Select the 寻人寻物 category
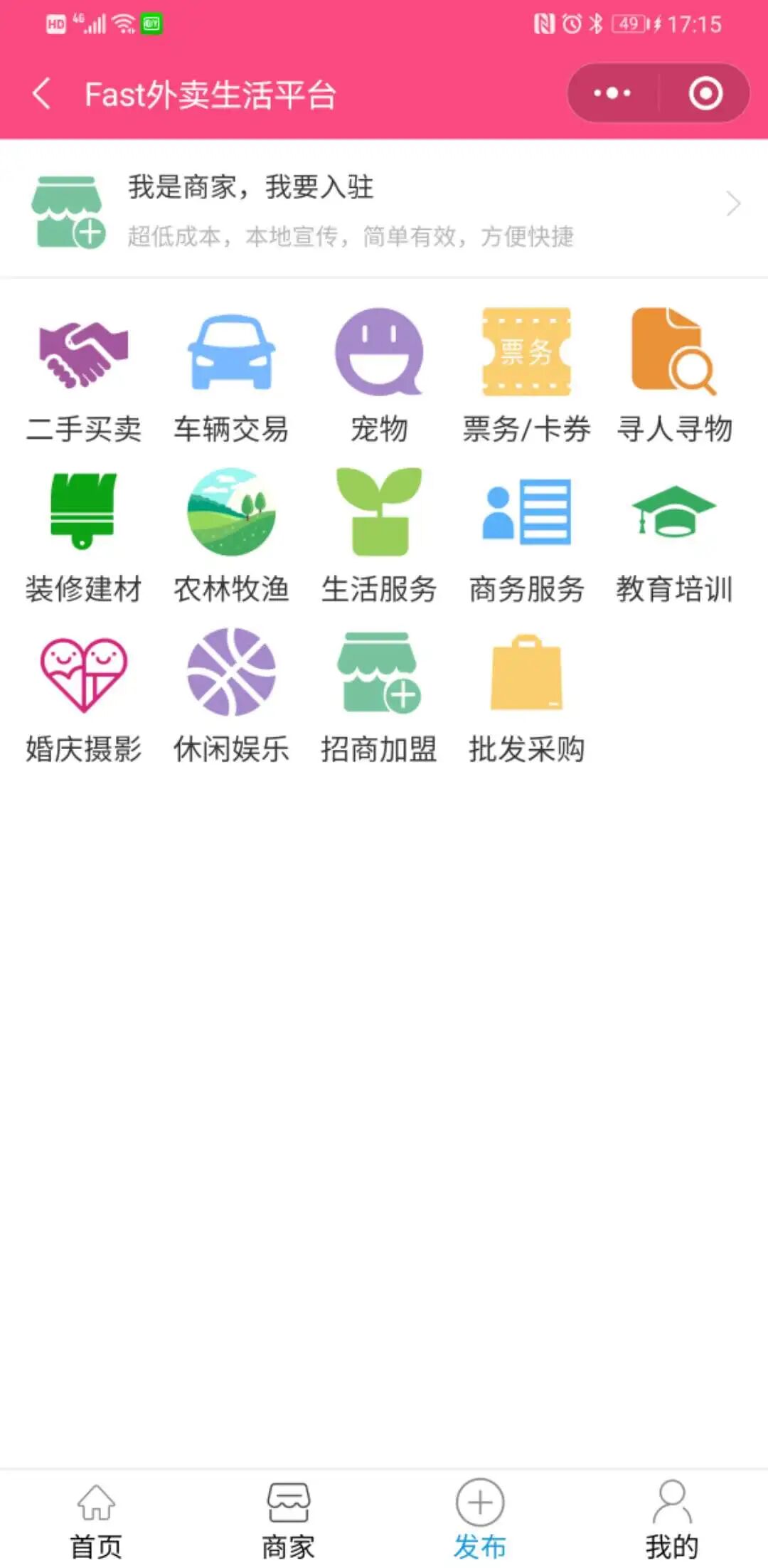The width and height of the screenshot is (768, 1568). point(674,375)
